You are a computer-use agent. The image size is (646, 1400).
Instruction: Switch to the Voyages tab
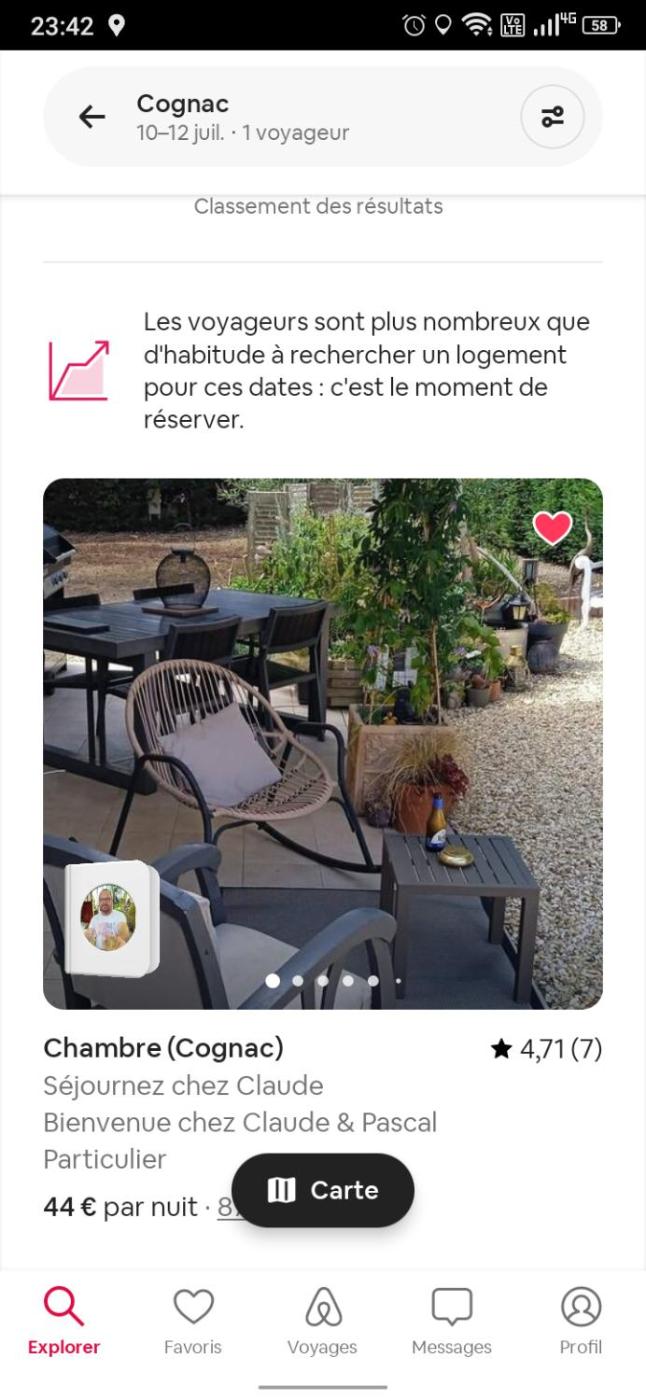pos(322,1321)
